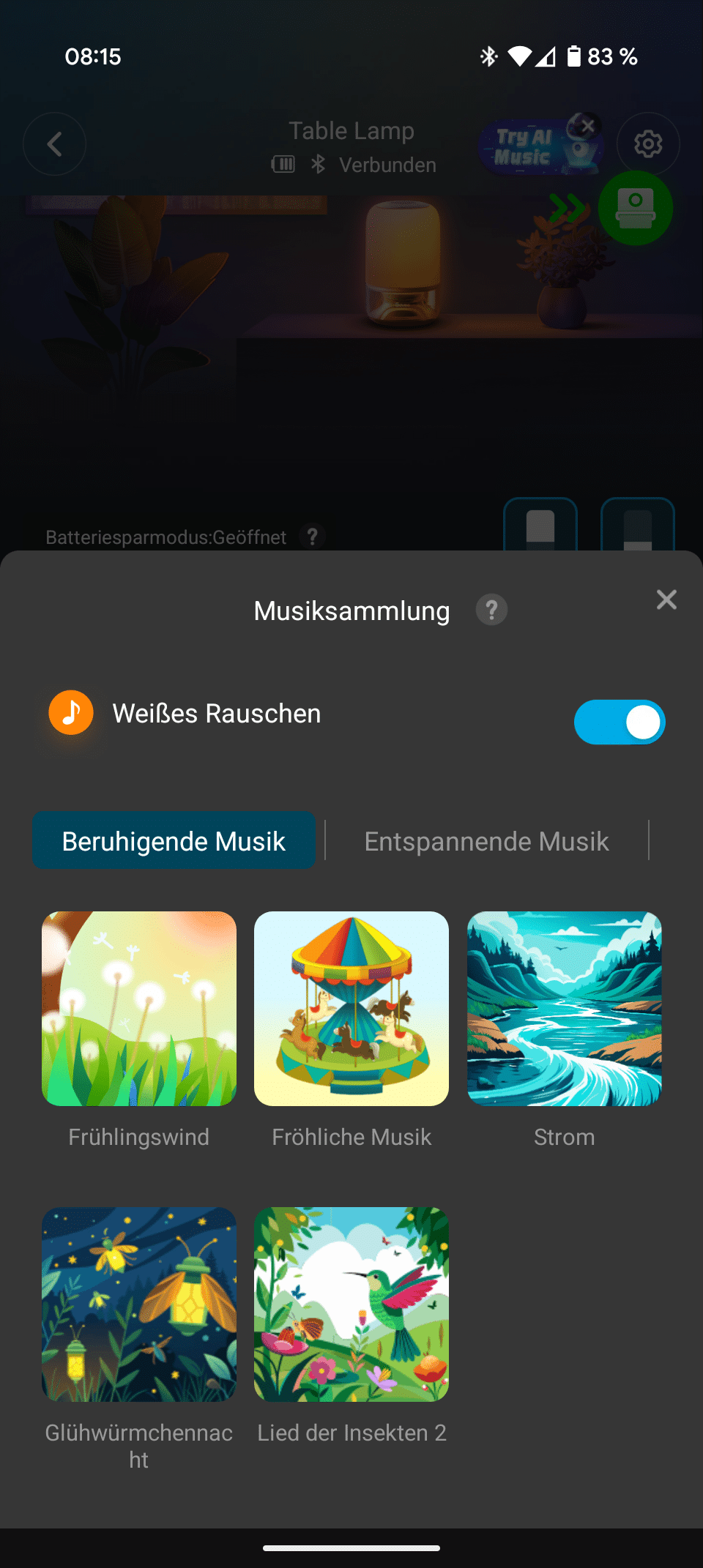Close the Musiksammlung sheet
The height and width of the screenshot is (1568, 703).
pyautogui.click(x=666, y=600)
